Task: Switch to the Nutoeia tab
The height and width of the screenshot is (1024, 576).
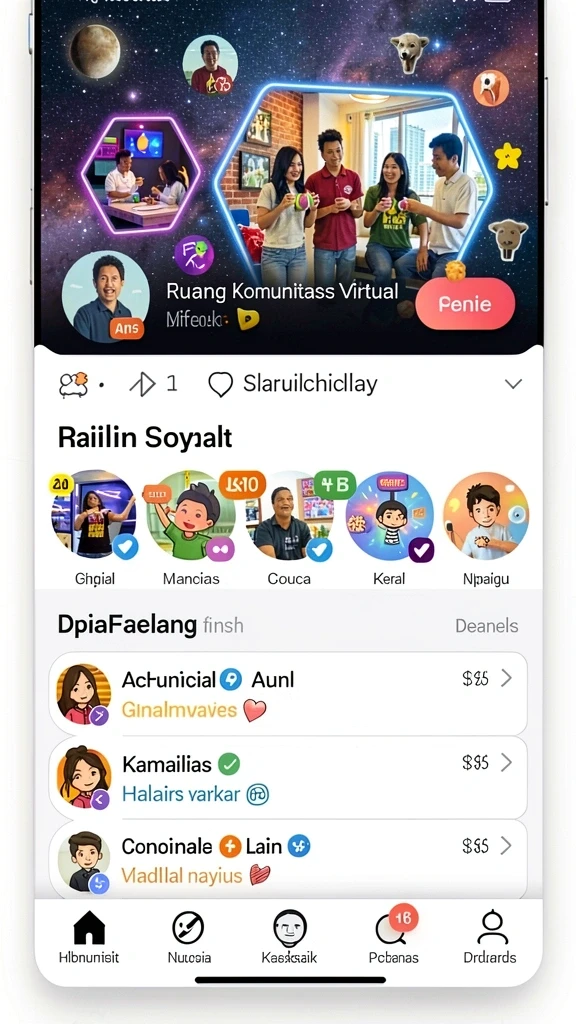Action: click(x=189, y=938)
